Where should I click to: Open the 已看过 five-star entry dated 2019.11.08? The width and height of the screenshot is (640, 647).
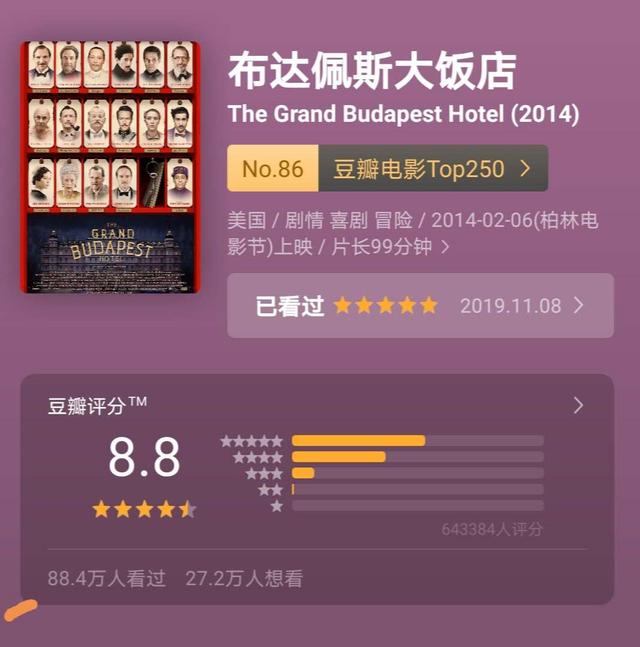tap(420, 305)
